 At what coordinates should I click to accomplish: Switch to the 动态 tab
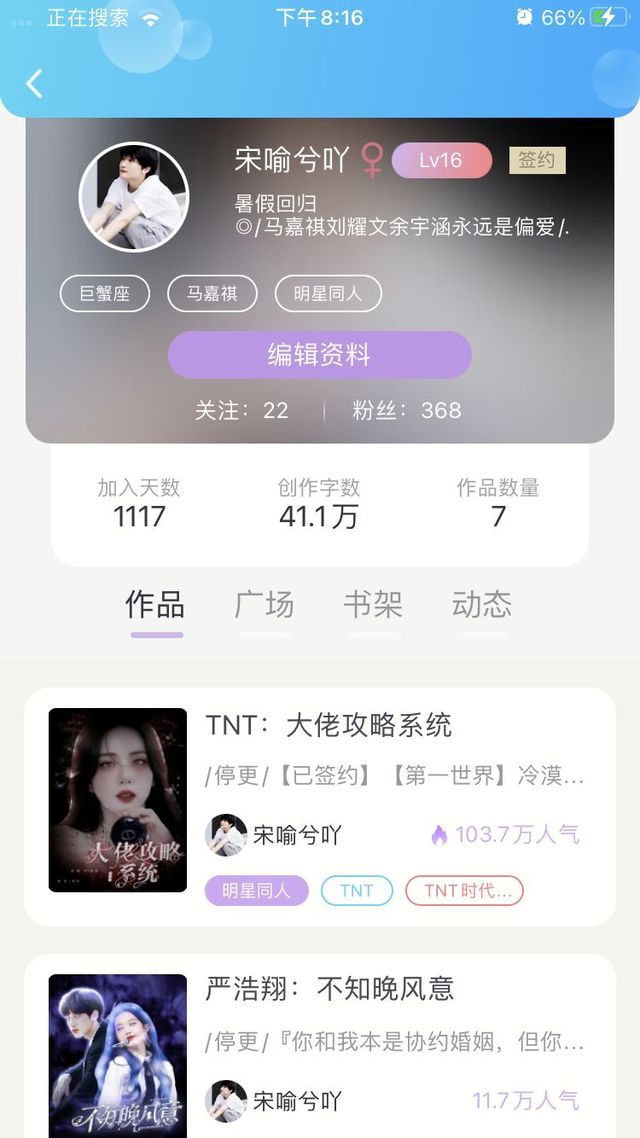[482, 605]
